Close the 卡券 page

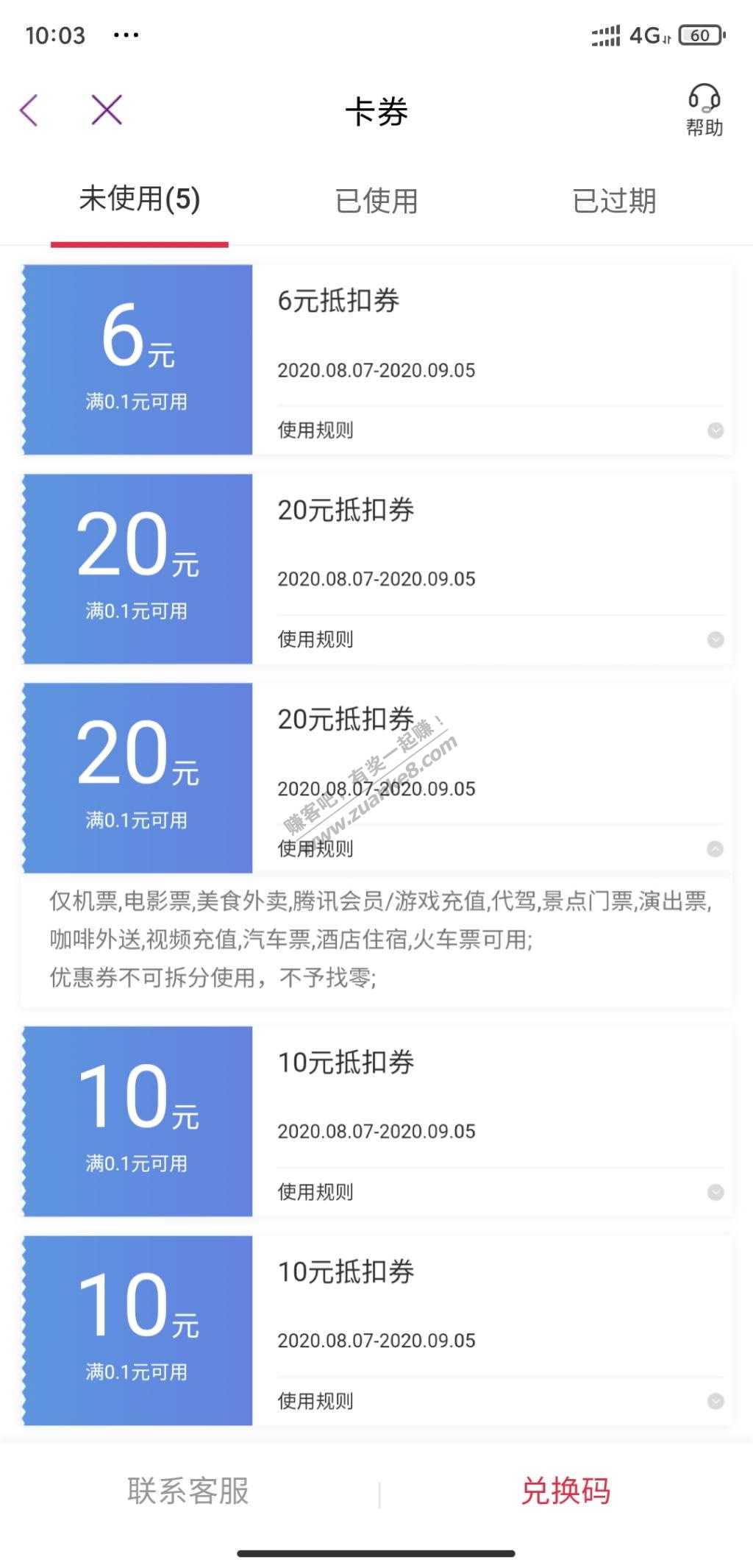[107, 110]
